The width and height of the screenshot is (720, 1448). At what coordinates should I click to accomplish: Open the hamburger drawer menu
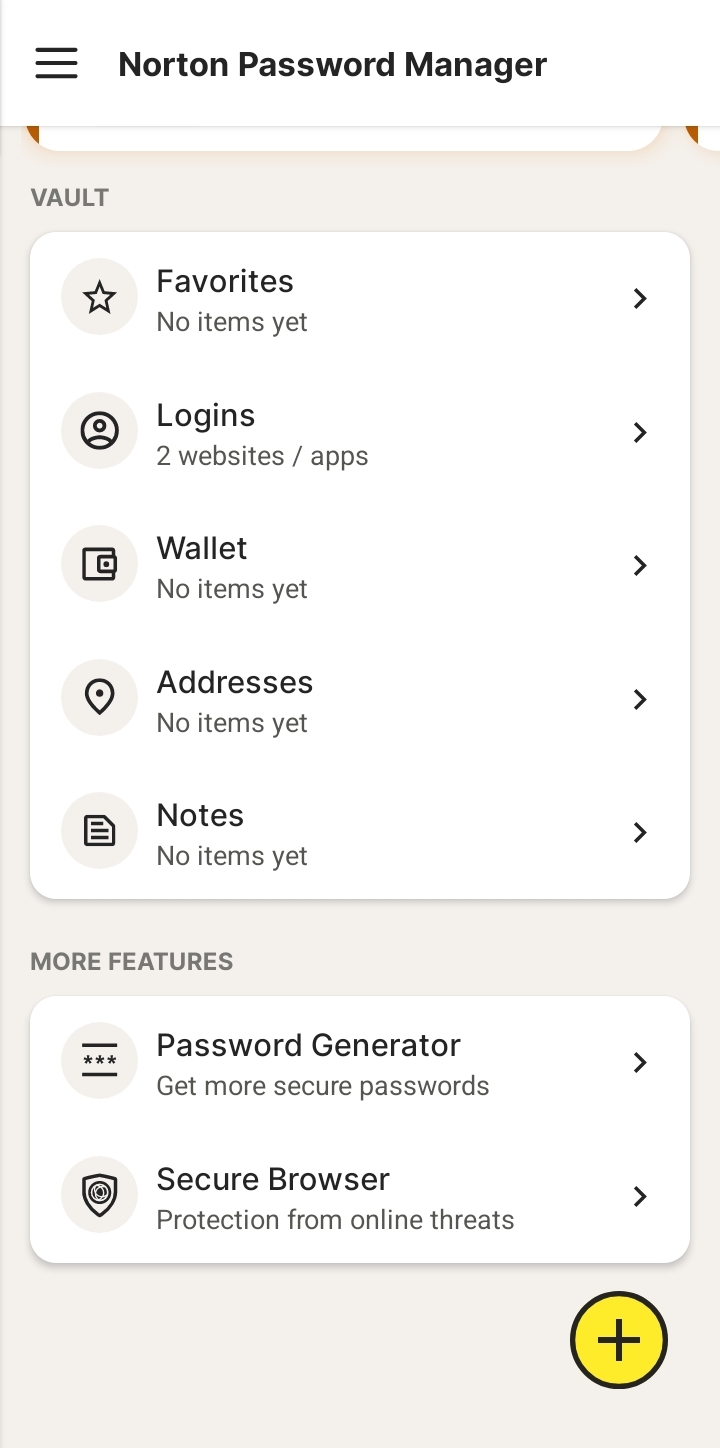pyautogui.click(x=56, y=64)
